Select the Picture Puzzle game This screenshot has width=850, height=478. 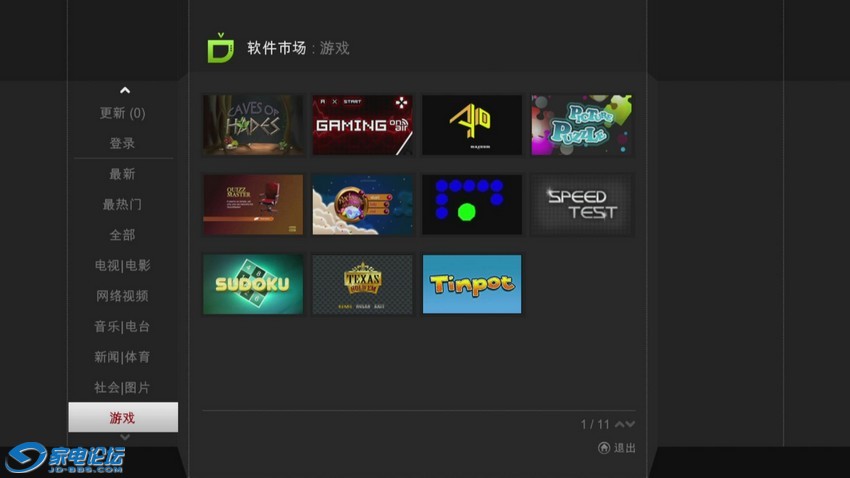coord(581,125)
